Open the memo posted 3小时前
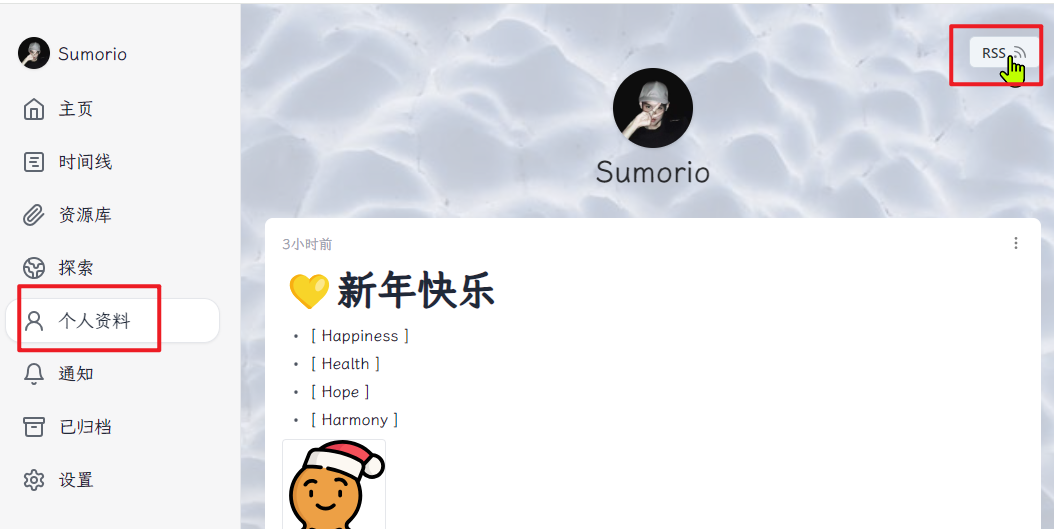The width and height of the screenshot is (1054, 529). coord(307,244)
